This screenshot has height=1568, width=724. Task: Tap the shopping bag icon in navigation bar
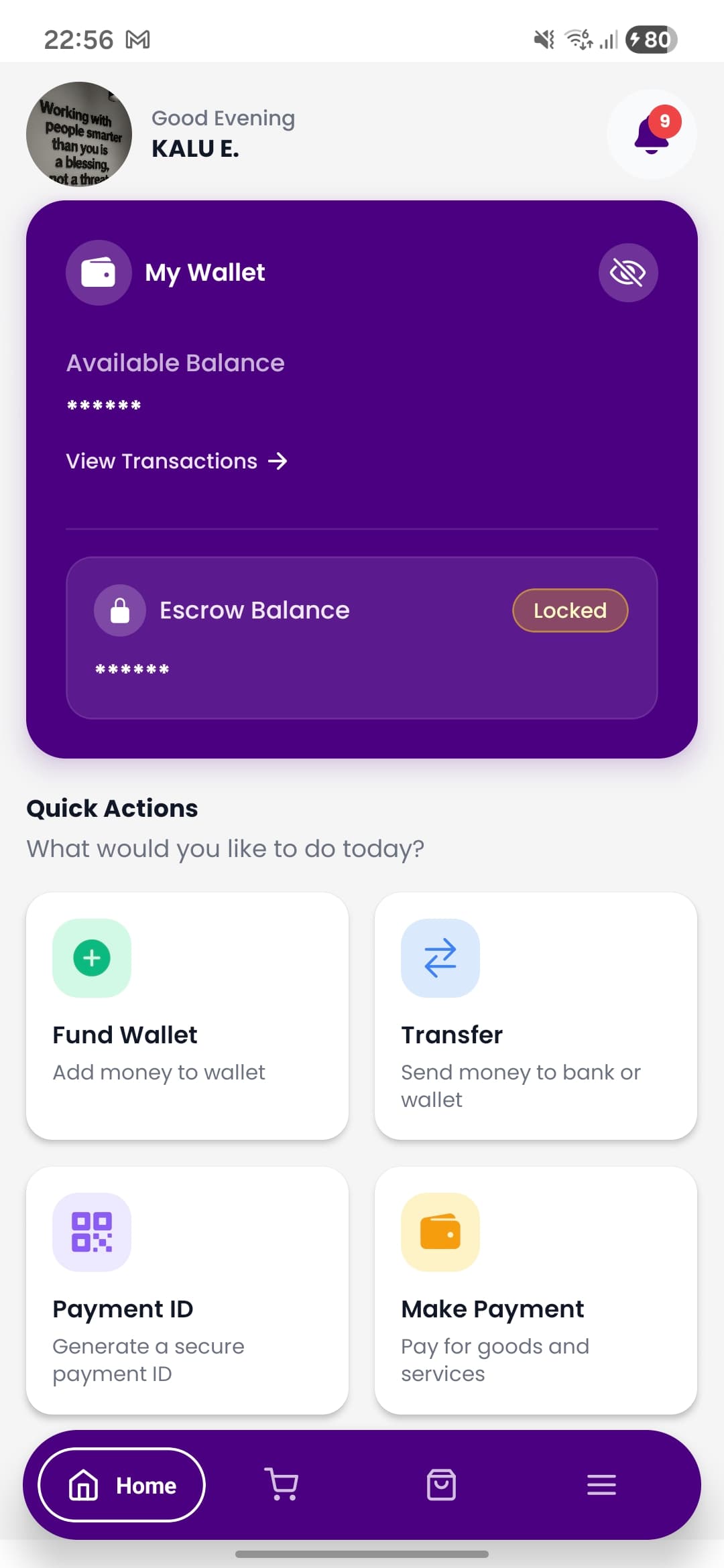tap(441, 1484)
